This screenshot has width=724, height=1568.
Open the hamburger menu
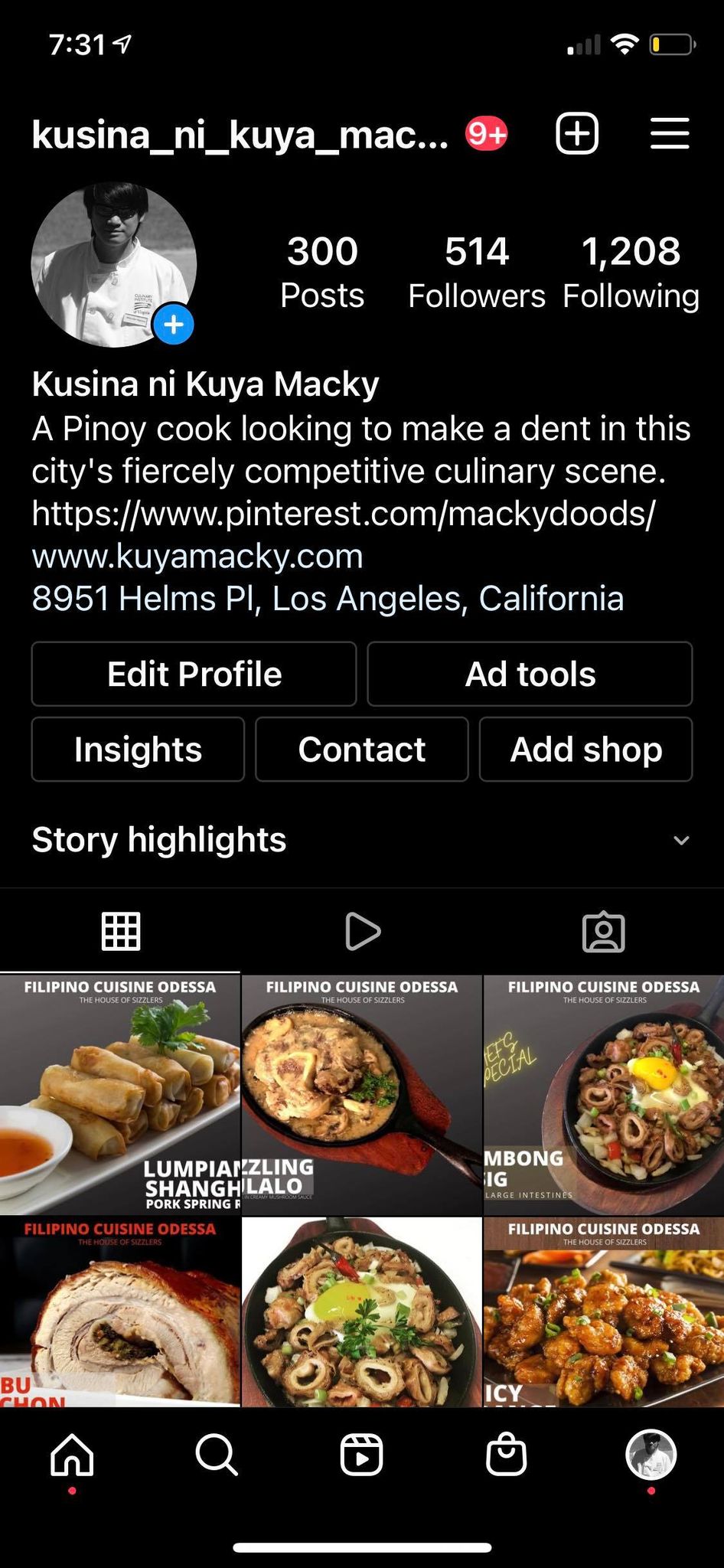point(670,134)
